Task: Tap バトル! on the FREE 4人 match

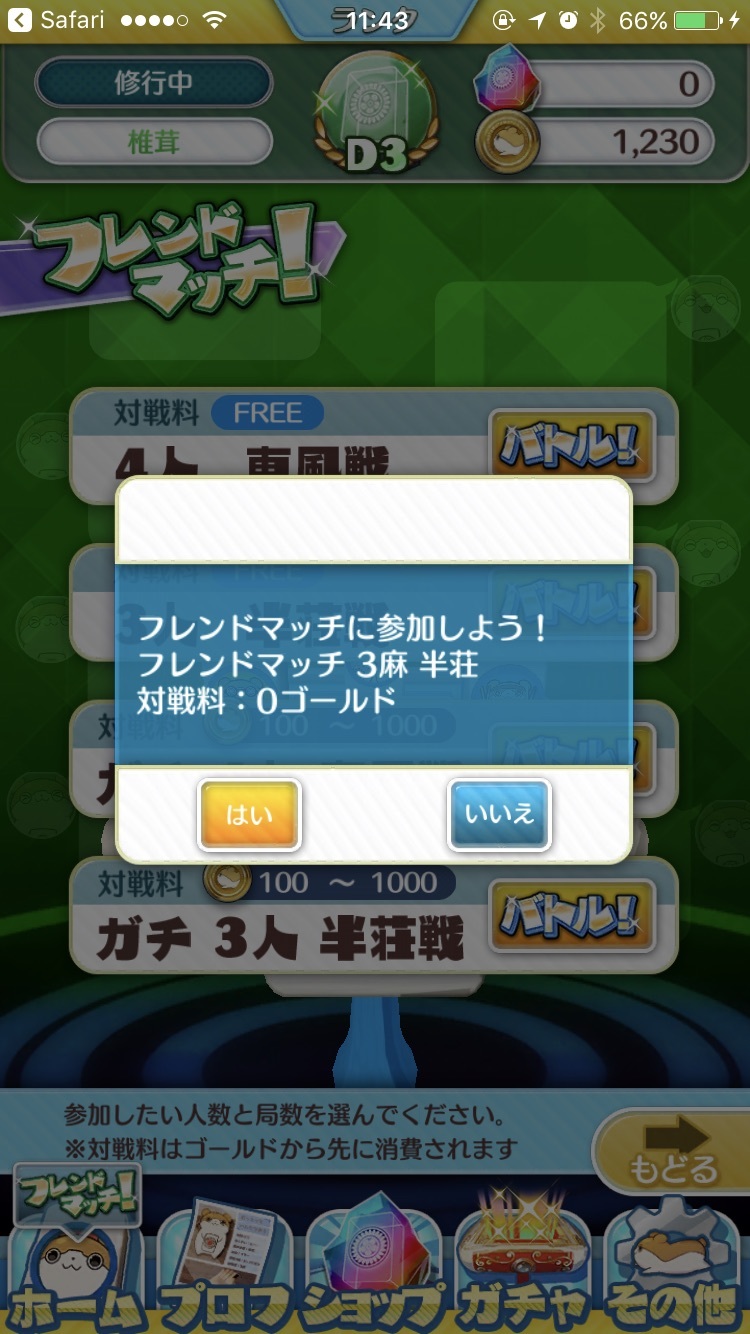Action: (x=570, y=441)
